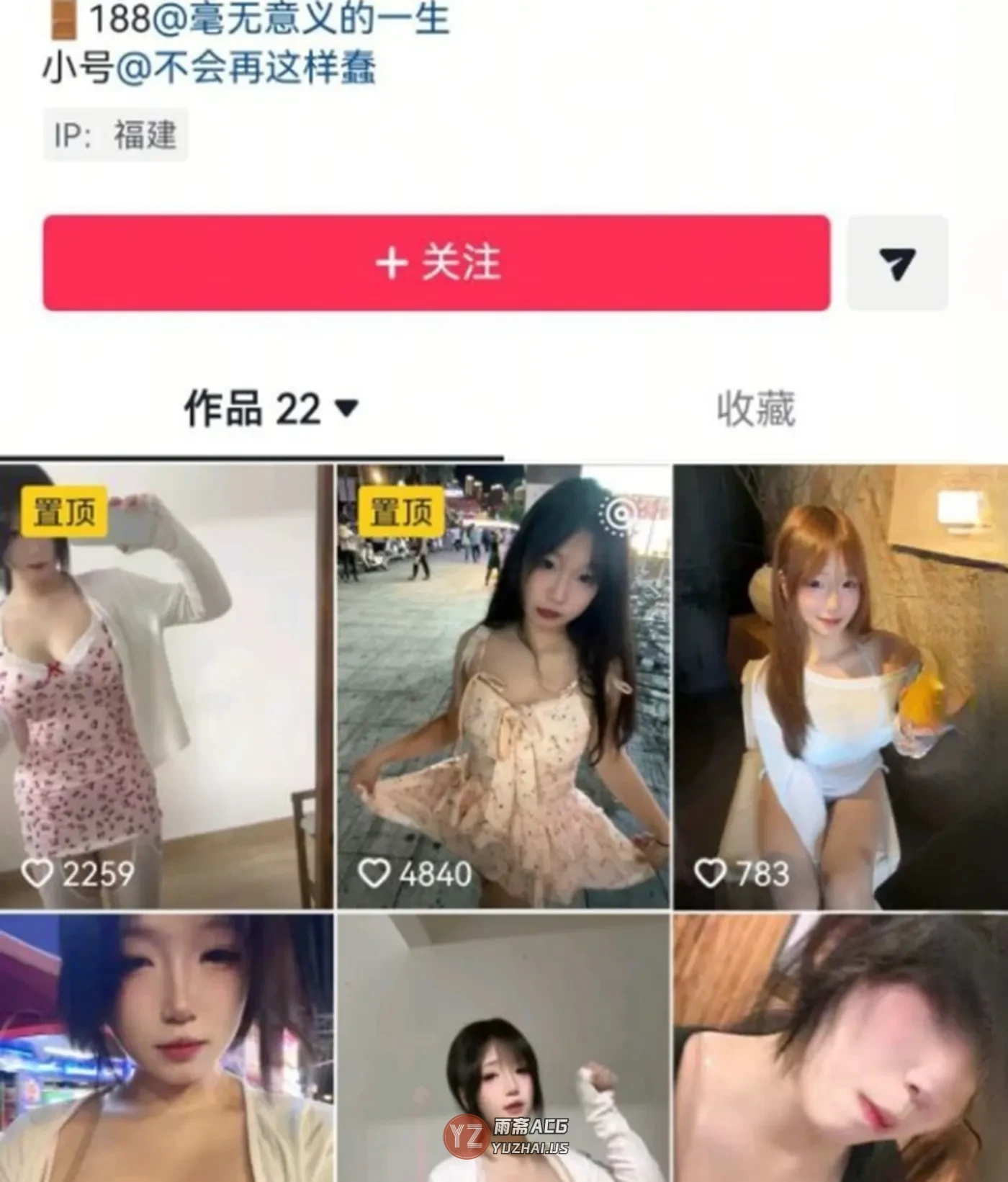
Task: Expand the arrow button beside 关注
Action: pos(896,263)
